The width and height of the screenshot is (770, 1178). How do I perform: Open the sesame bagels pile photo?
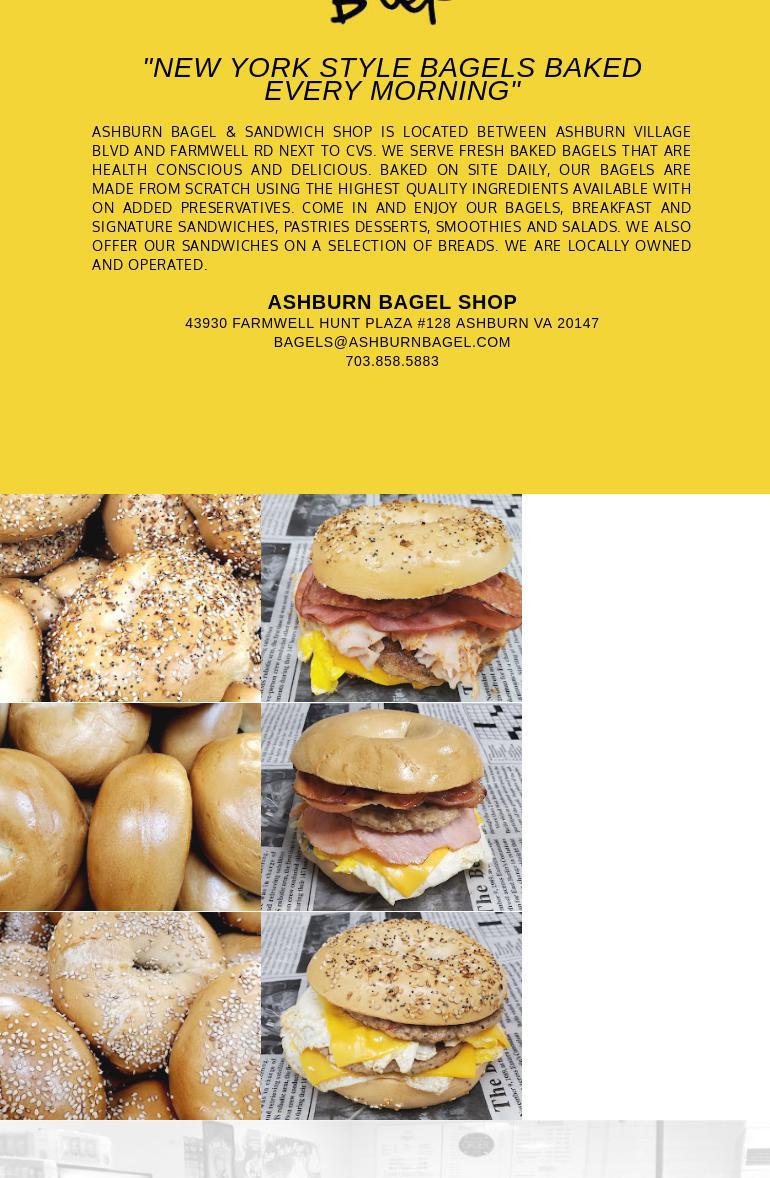pyautogui.click(x=130, y=1016)
